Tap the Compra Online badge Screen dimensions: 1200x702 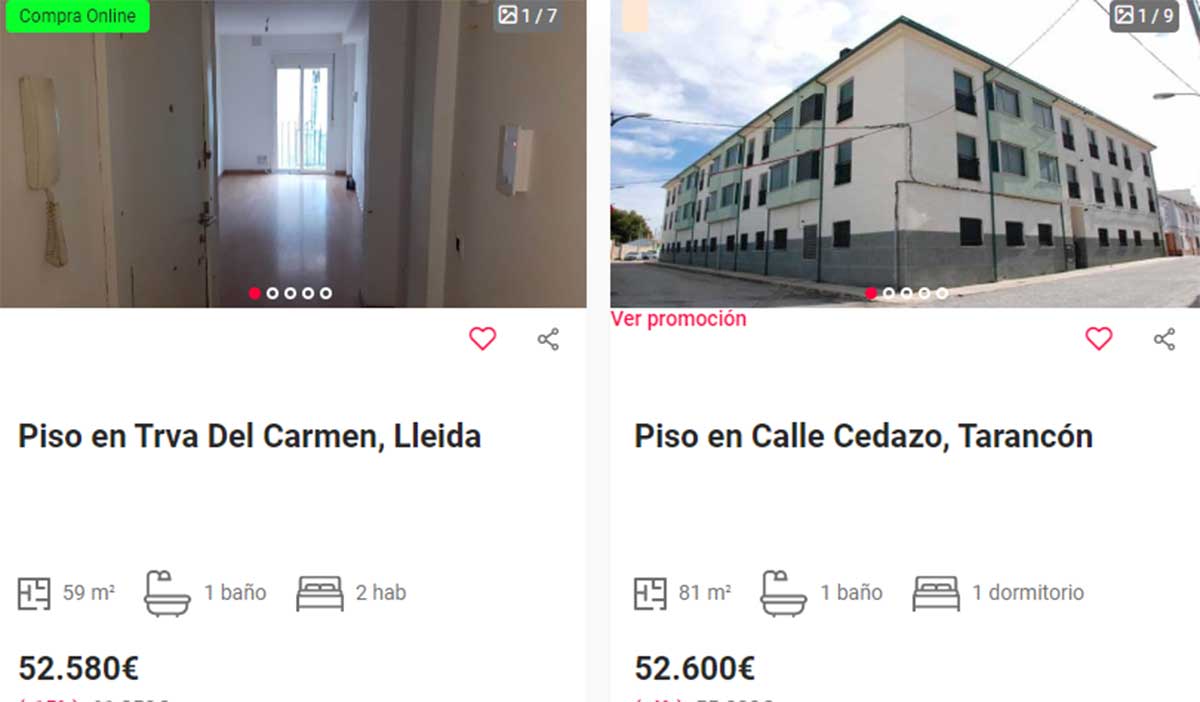pyautogui.click(x=77, y=16)
